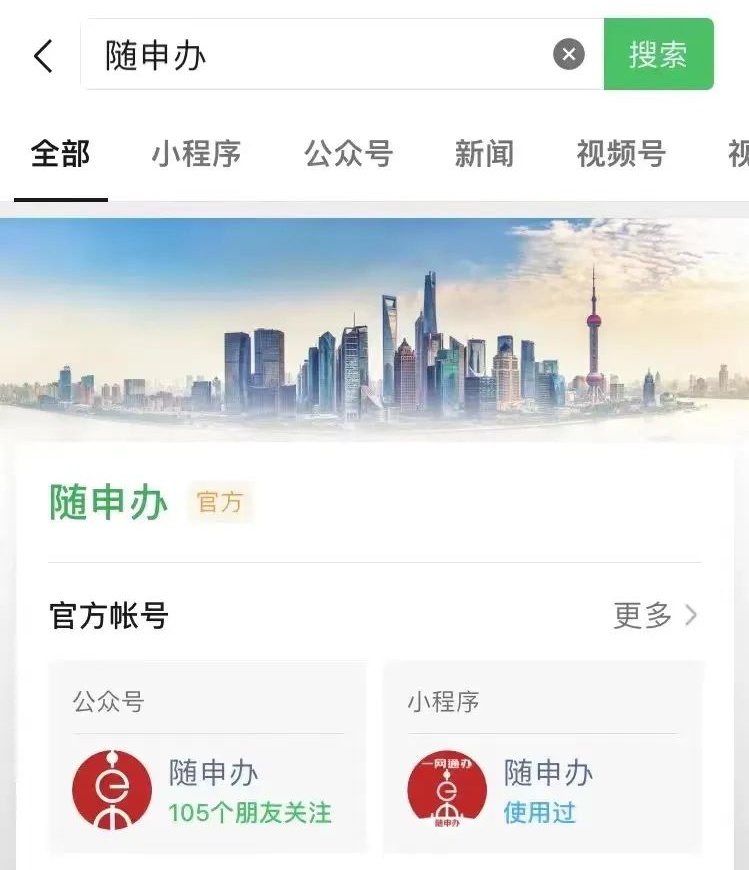This screenshot has height=870, width=749.
Task: Open 更多 official accounts
Action: pyautogui.click(x=655, y=616)
